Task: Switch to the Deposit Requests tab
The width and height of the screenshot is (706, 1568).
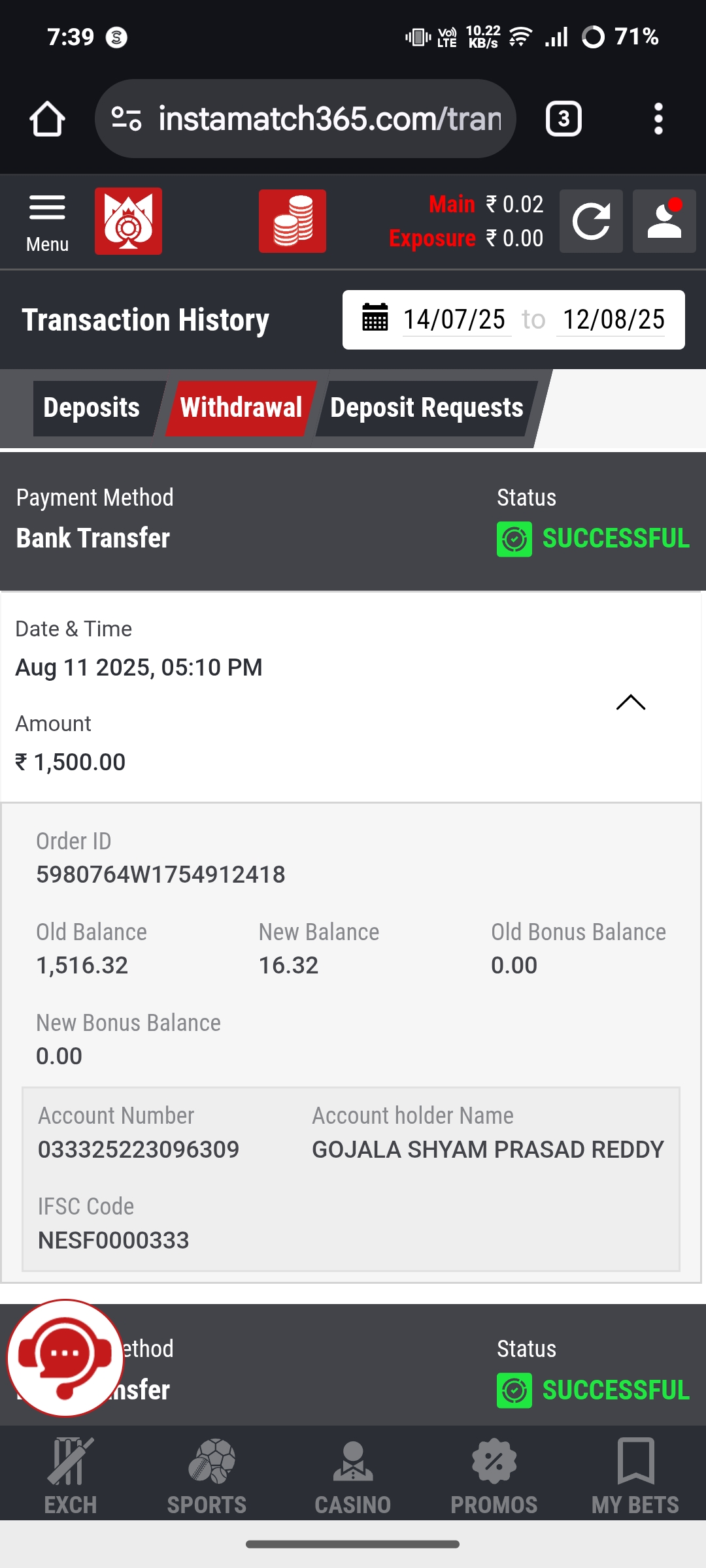Action: (426, 408)
